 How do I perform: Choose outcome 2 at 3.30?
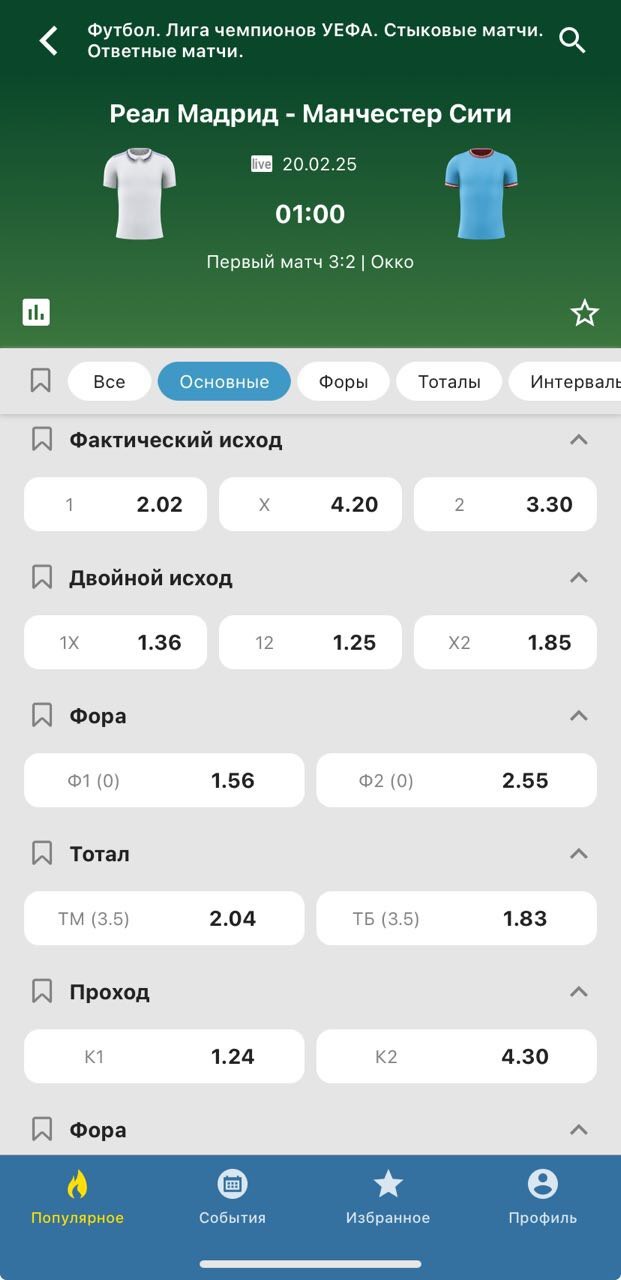pyautogui.click(x=505, y=504)
